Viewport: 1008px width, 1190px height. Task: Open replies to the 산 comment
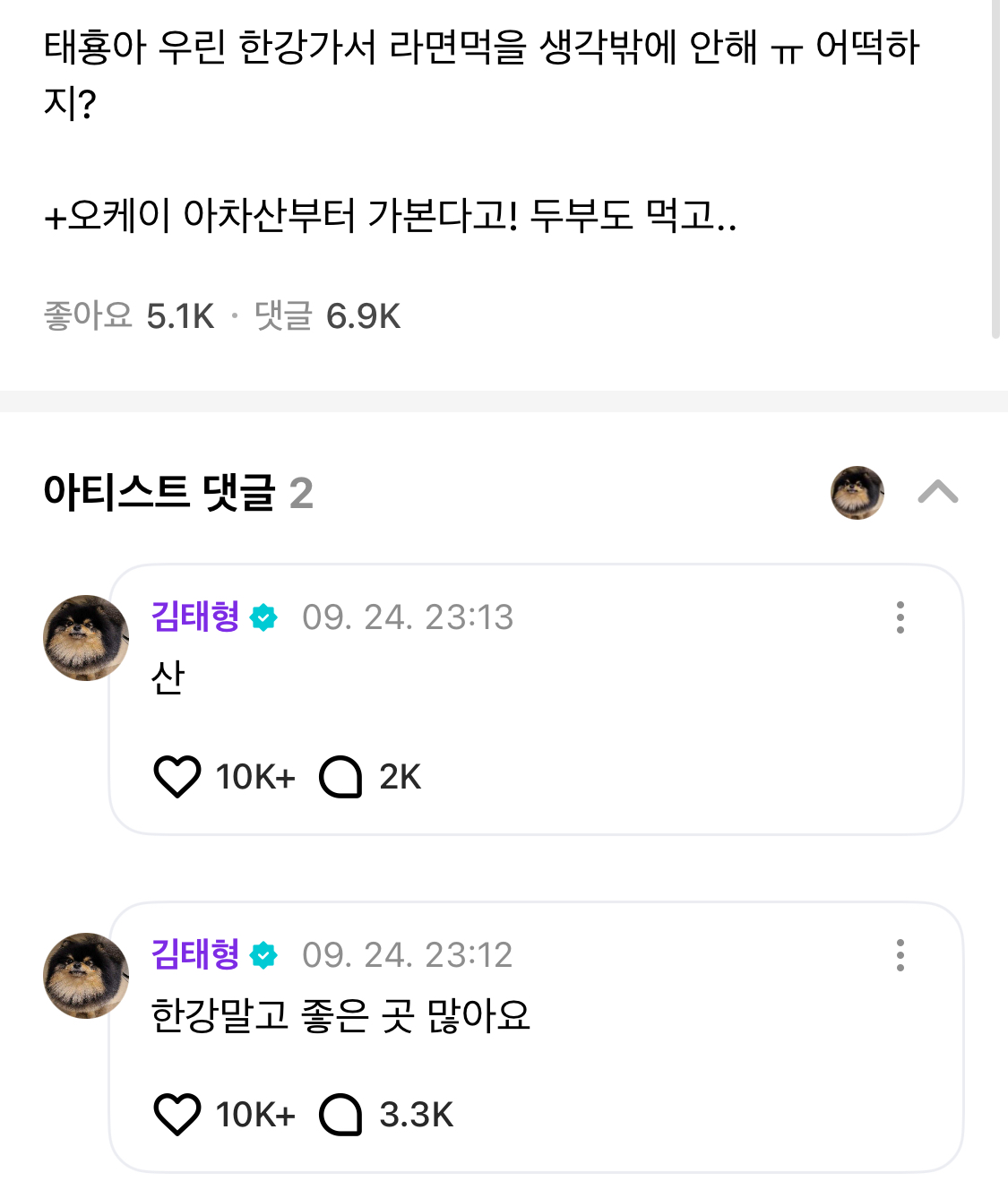341,776
